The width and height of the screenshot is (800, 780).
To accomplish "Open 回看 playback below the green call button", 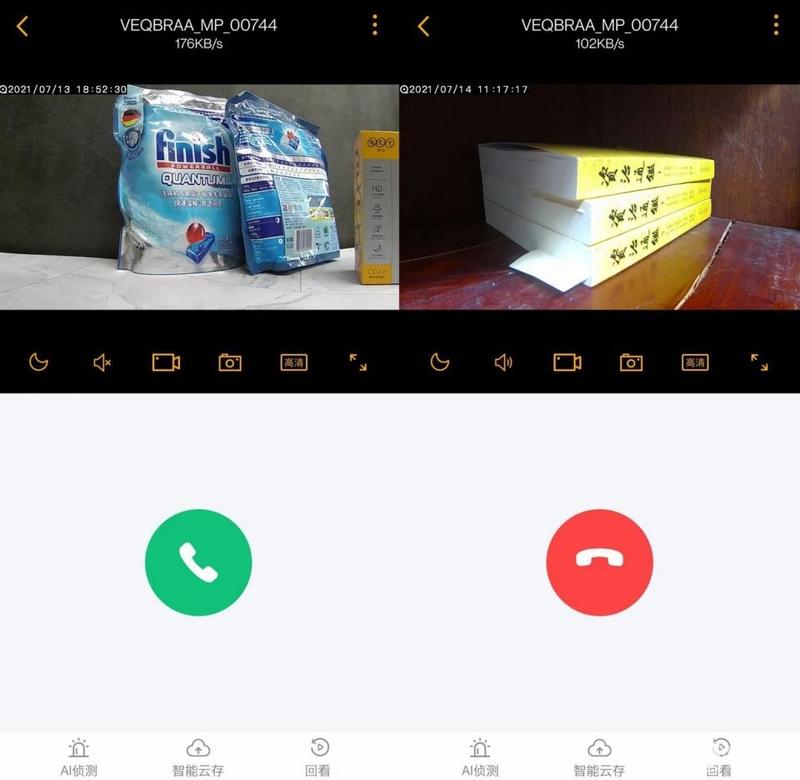I will tap(318, 757).
